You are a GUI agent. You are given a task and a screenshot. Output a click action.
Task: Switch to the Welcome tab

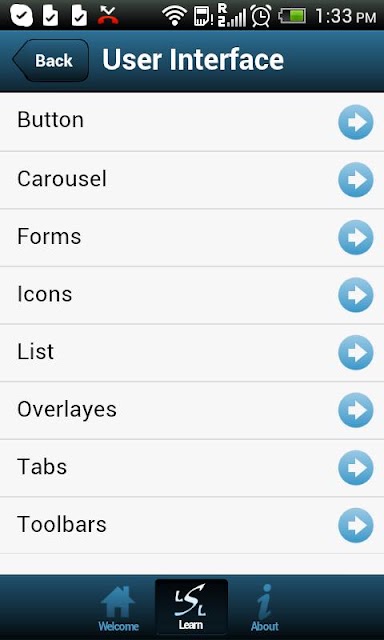tap(118, 608)
